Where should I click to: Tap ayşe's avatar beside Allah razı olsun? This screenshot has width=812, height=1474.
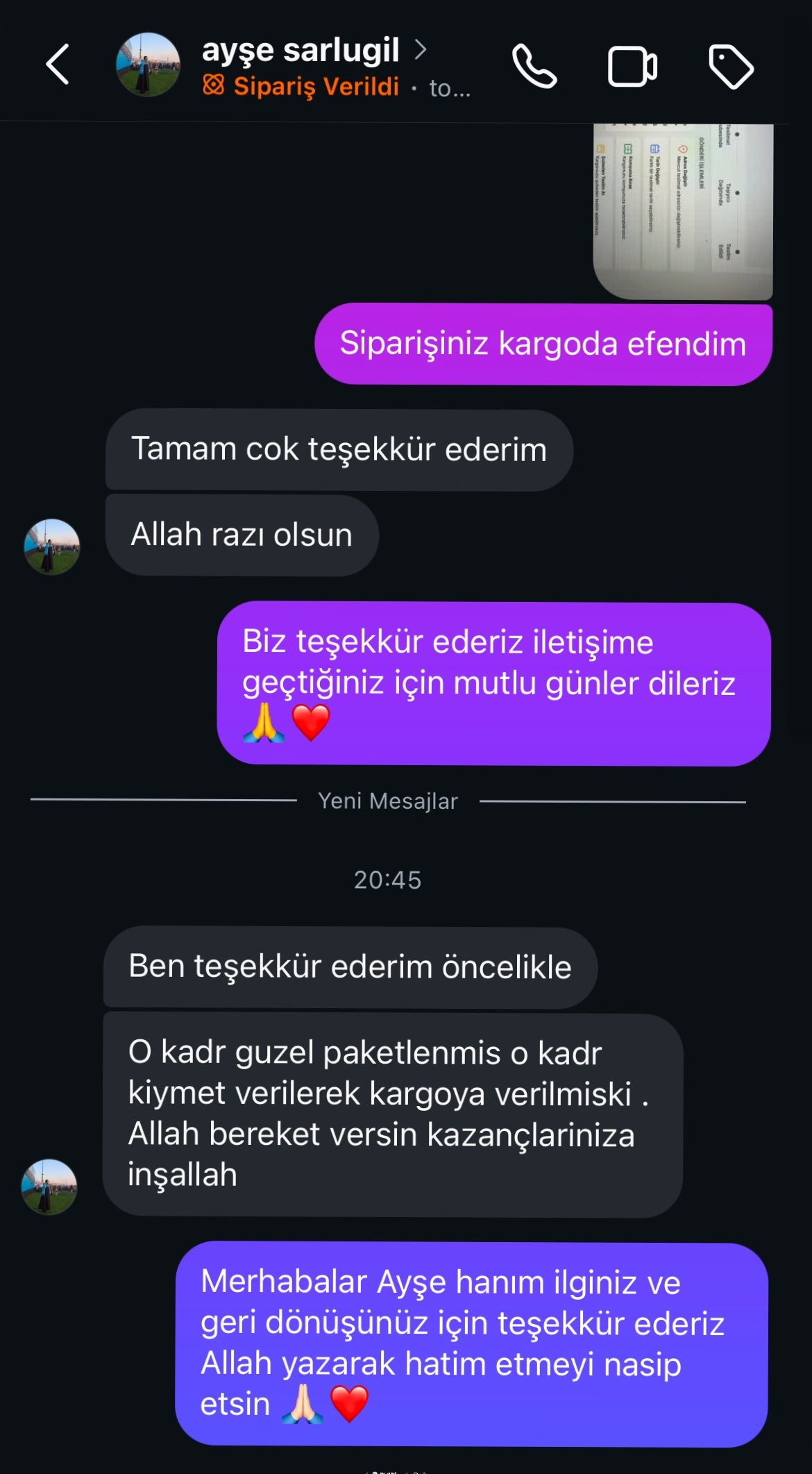[x=52, y=546]
